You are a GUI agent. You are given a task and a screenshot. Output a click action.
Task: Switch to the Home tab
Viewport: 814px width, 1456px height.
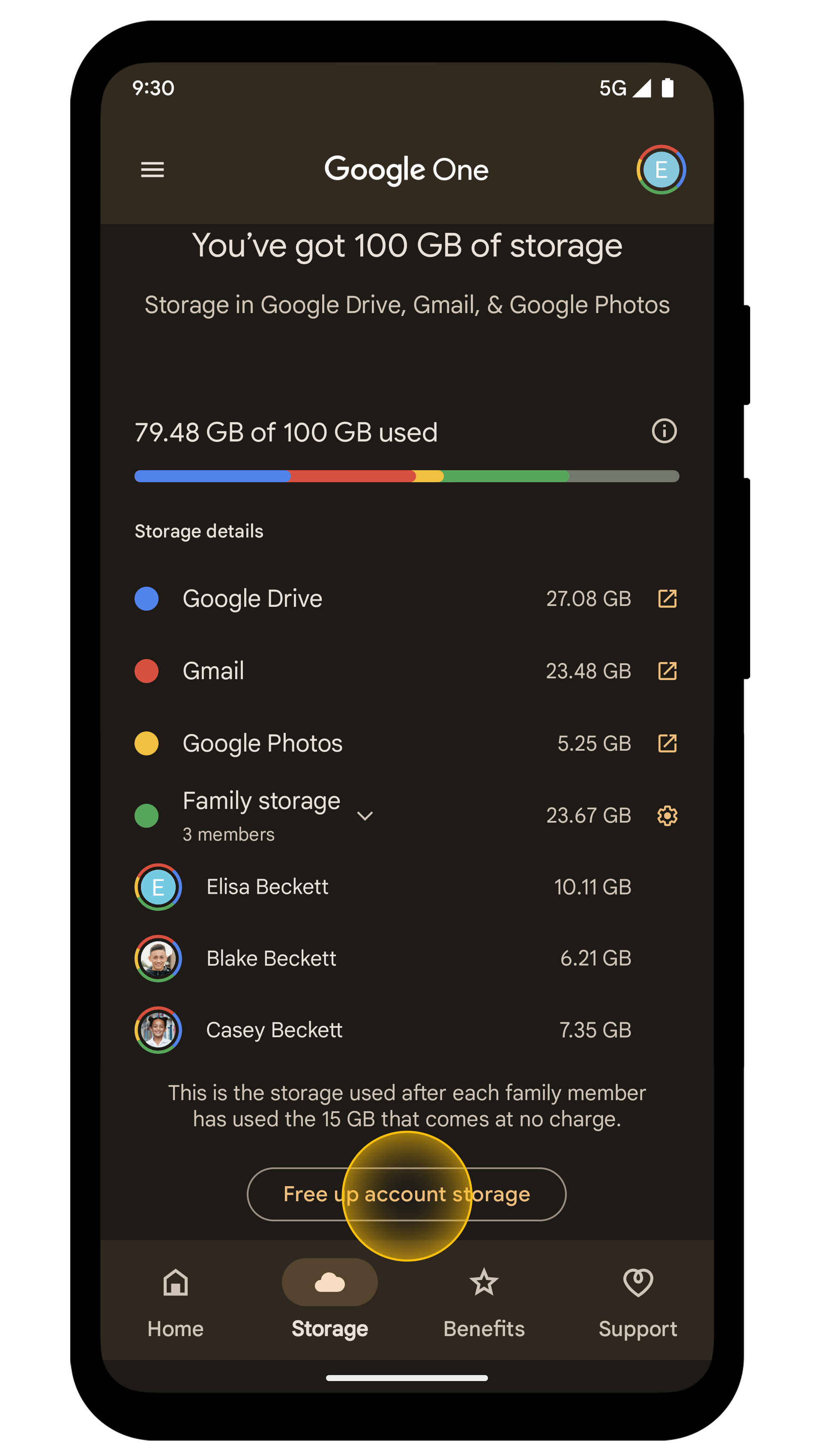point(175,1300)
